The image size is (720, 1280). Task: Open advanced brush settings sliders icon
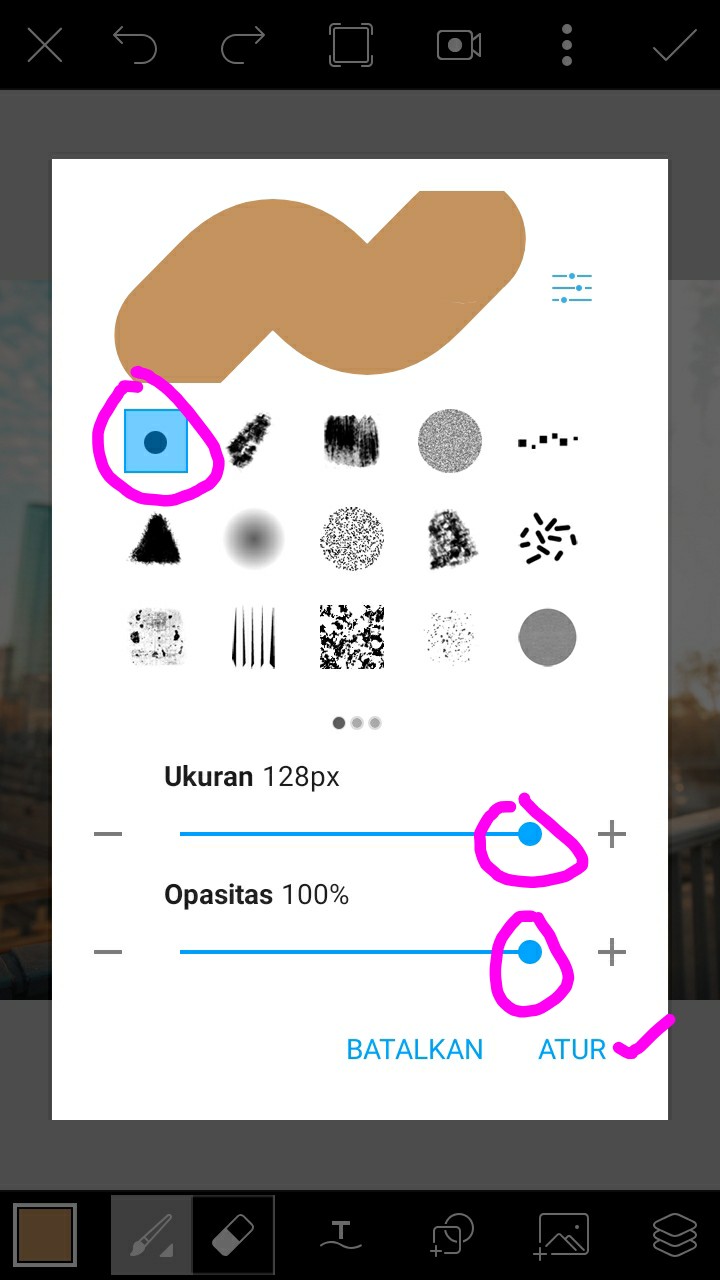click(x=571, y=287)
